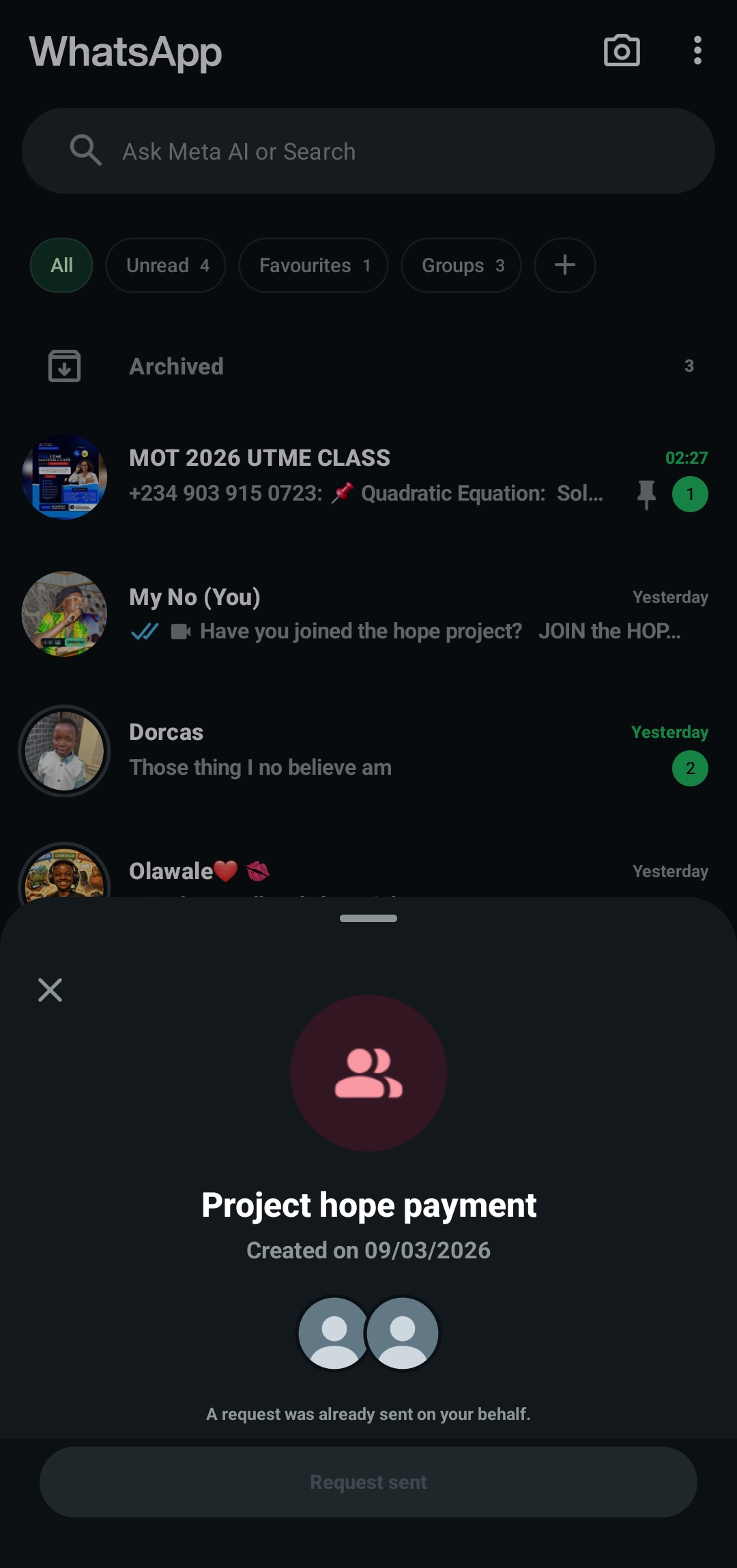Open the Archived chats

pyautogui.click(x=369, y=366)
